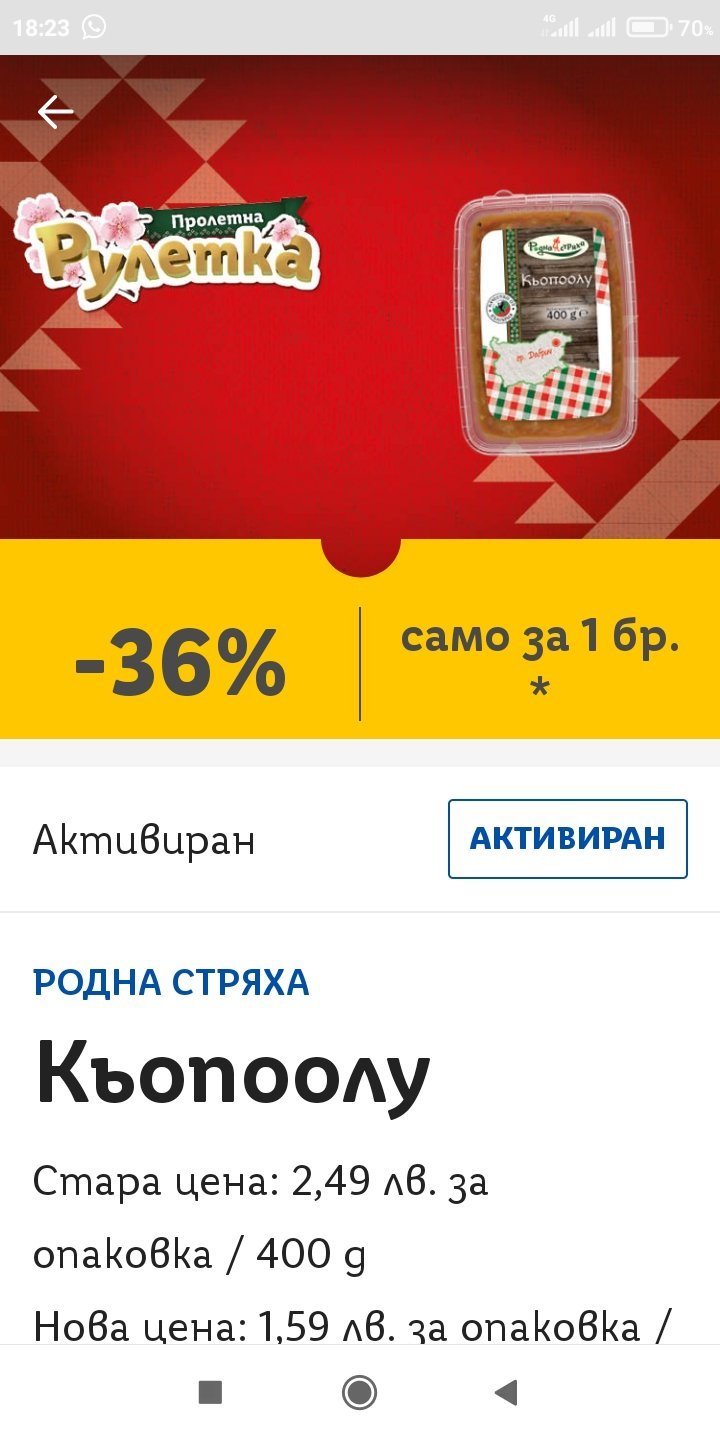Go back using the top-left arrow
The height and width of the screenshot is (1440, 720).
55,112
